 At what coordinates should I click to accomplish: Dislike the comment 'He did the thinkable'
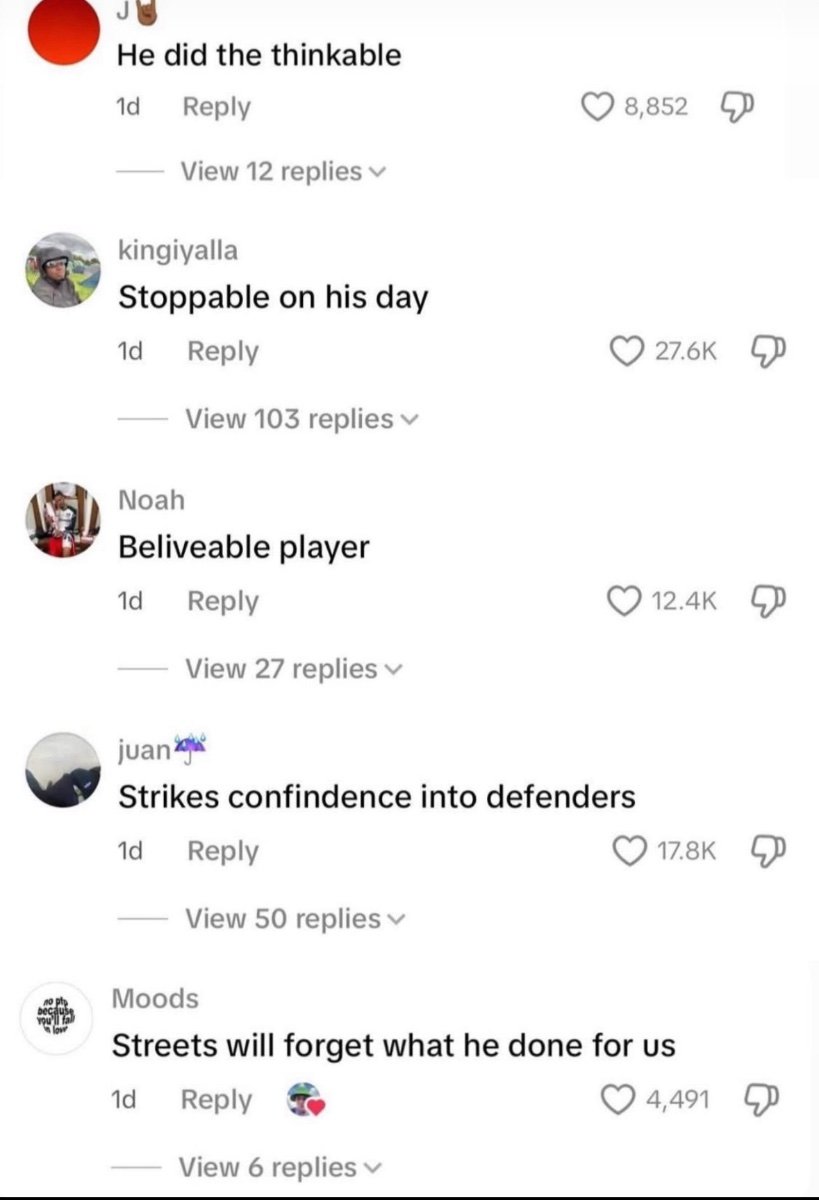736,106
